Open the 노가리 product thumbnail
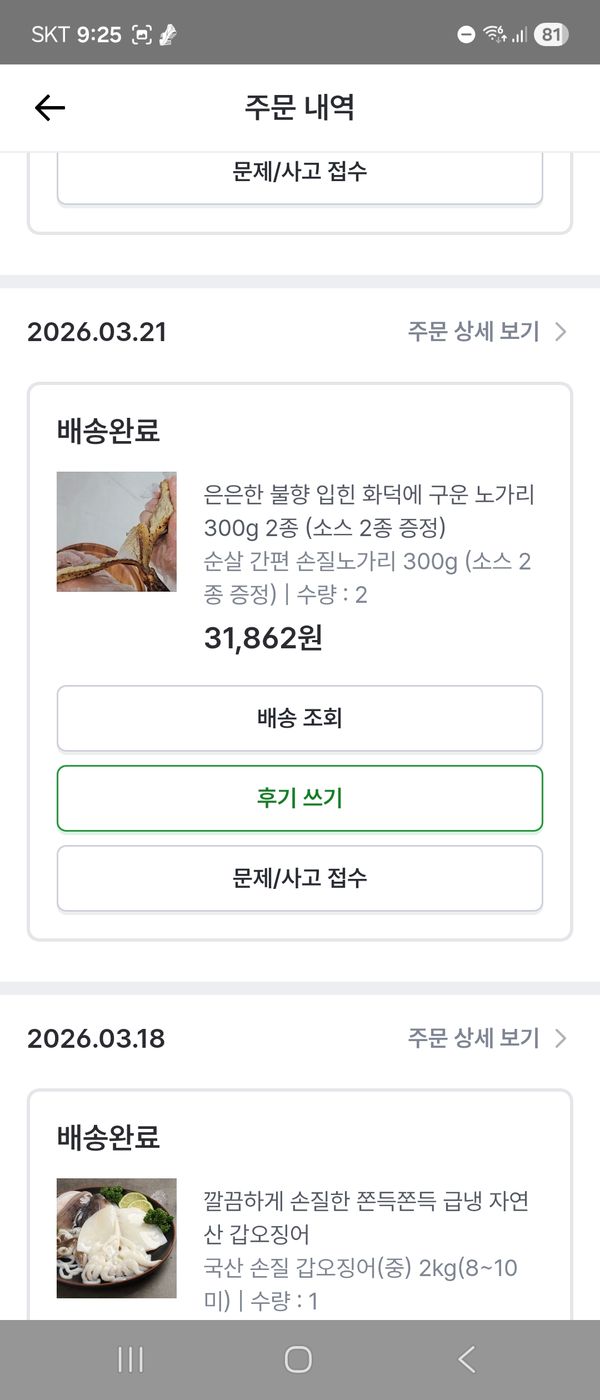Screen dimensions: 600x1400 [x=116, y=532]
